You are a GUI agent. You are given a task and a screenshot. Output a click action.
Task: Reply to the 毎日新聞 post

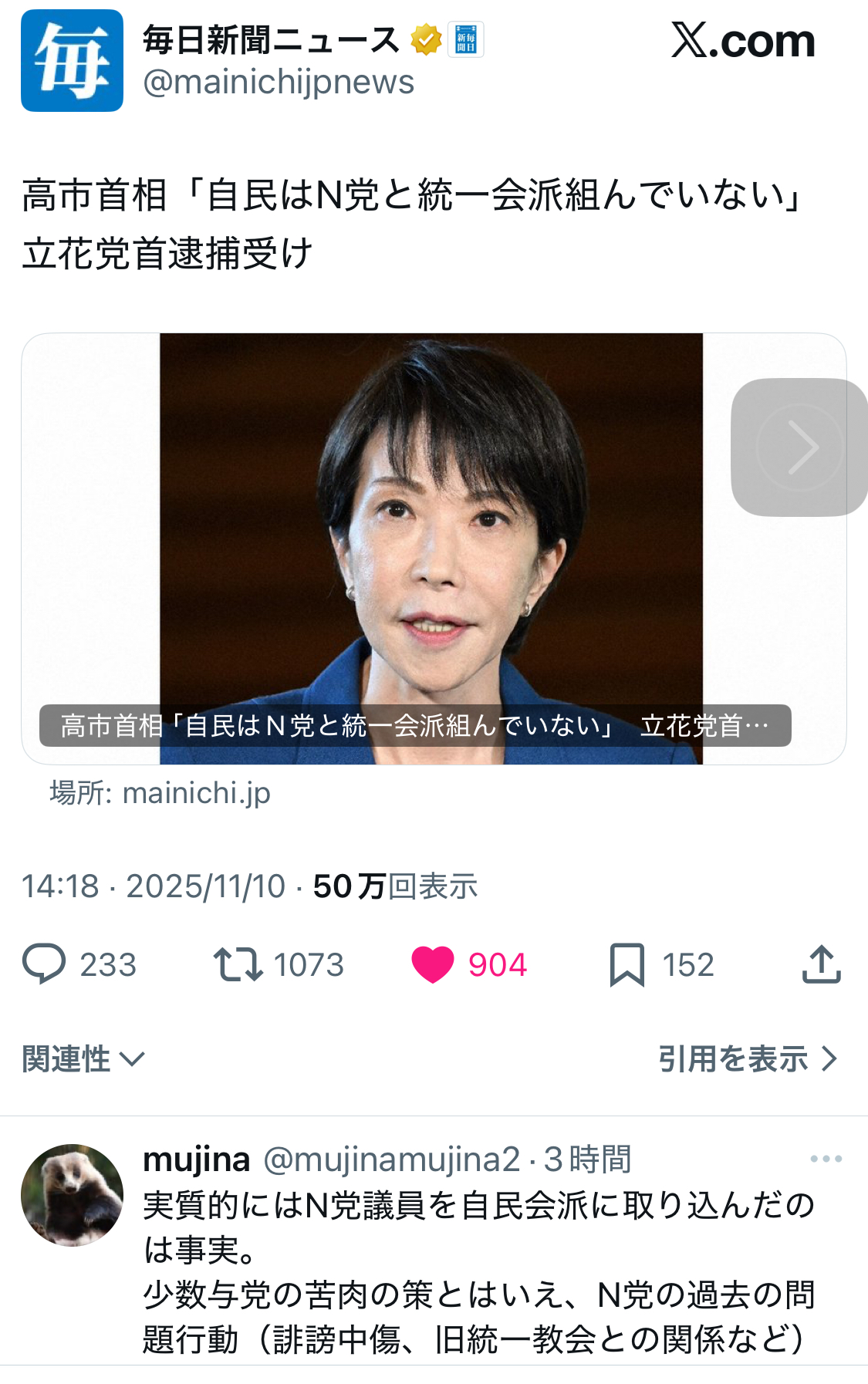click(x=44, y=964)
